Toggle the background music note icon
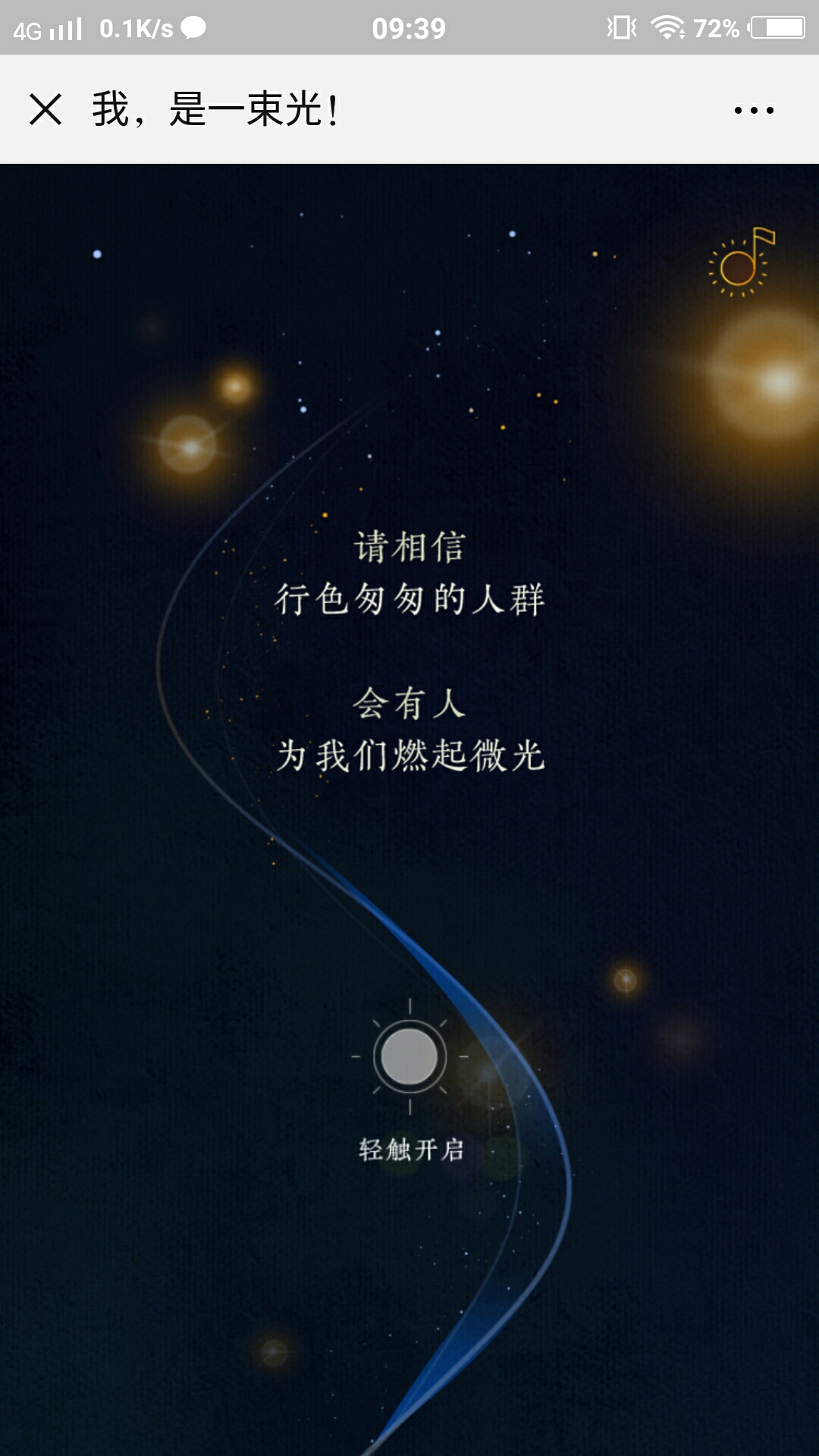The height and width of the screenshot is (1456, 819). 742,262
